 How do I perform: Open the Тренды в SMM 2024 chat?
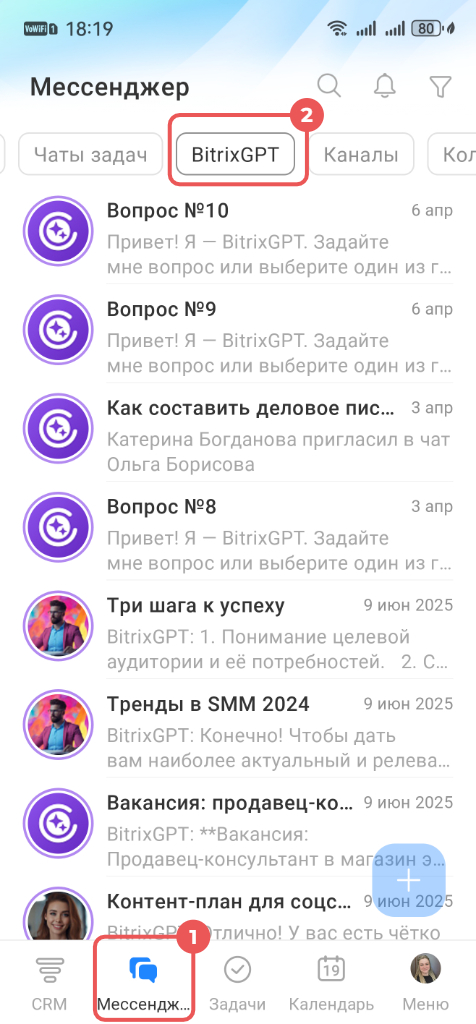click(x=238, y=731)
